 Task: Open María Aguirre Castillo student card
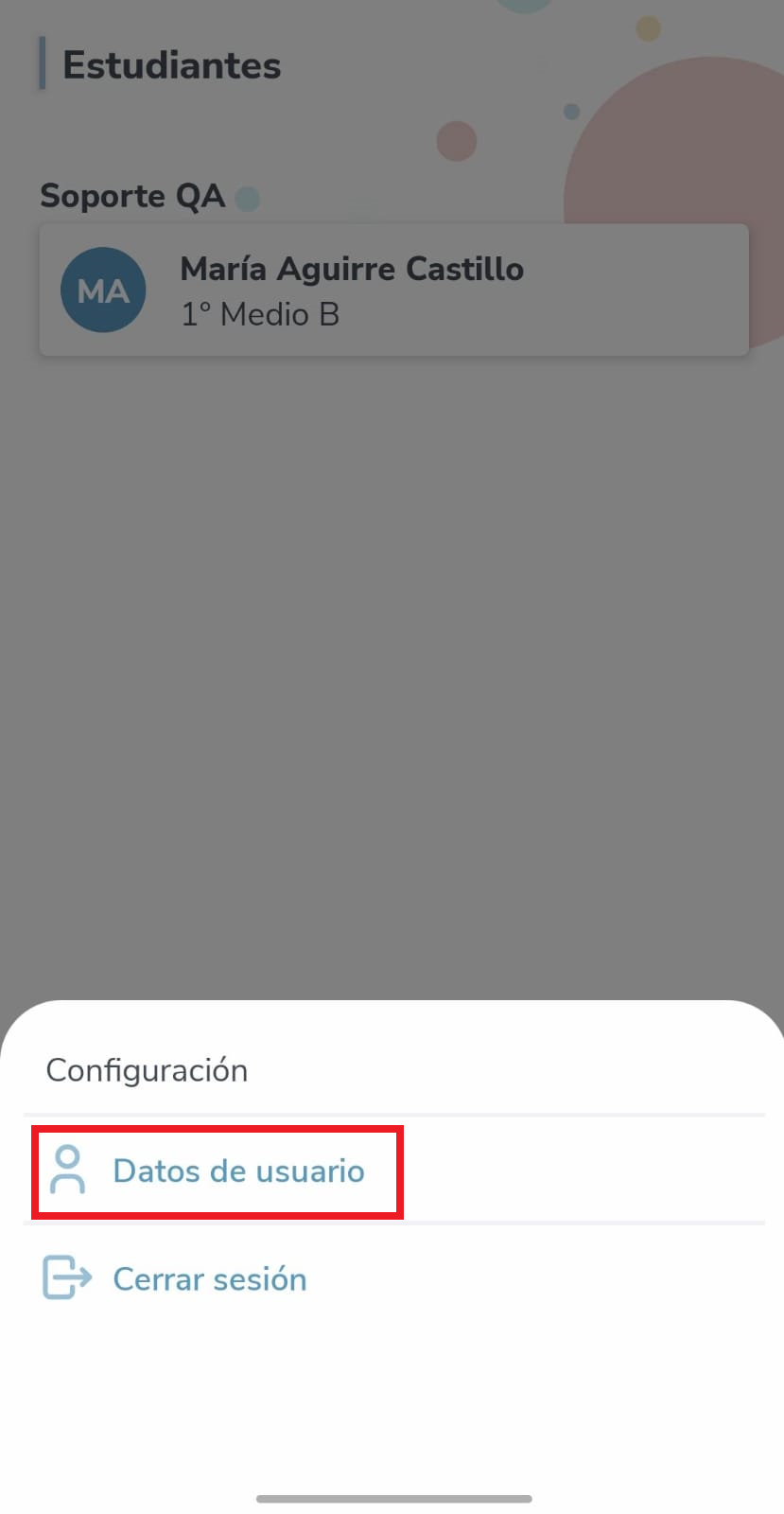(x=393, y=290)
